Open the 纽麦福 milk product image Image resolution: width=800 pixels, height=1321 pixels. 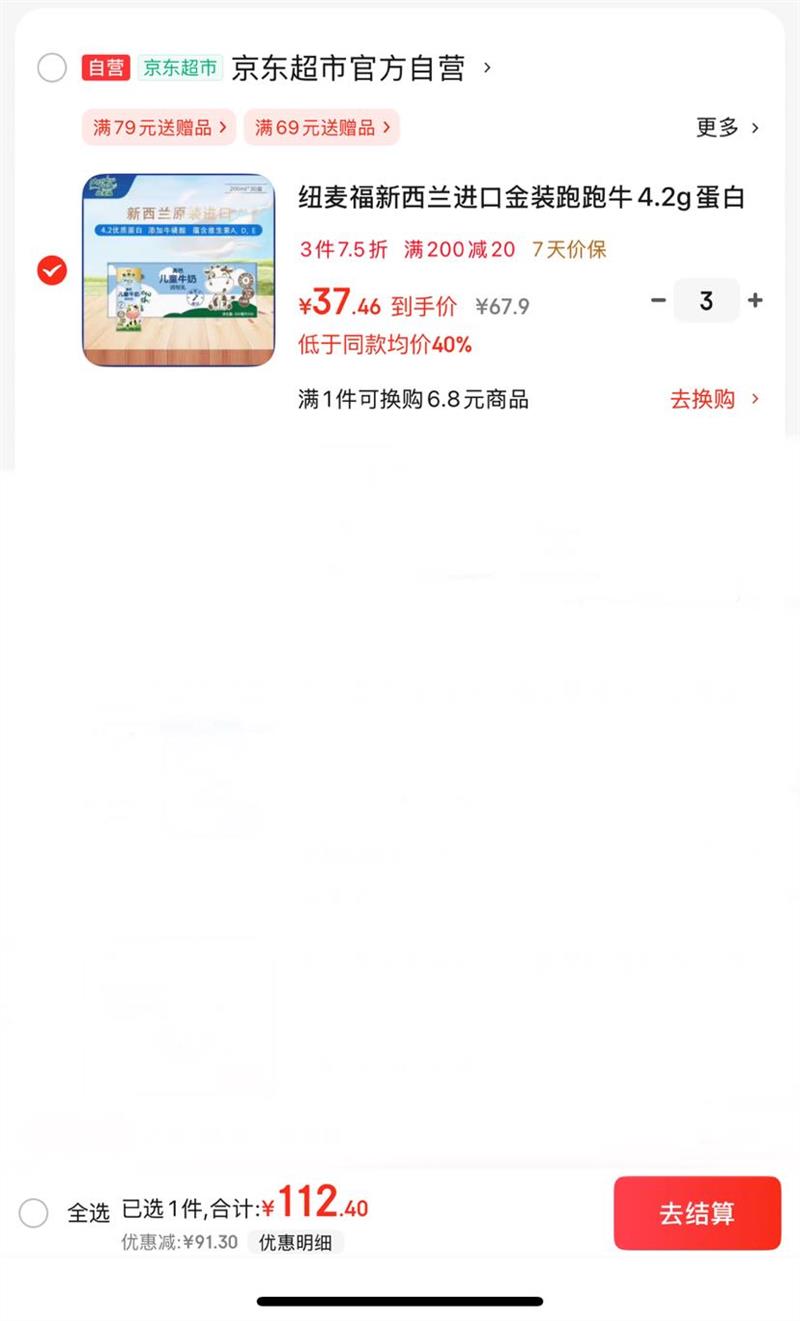pos(178,270)
